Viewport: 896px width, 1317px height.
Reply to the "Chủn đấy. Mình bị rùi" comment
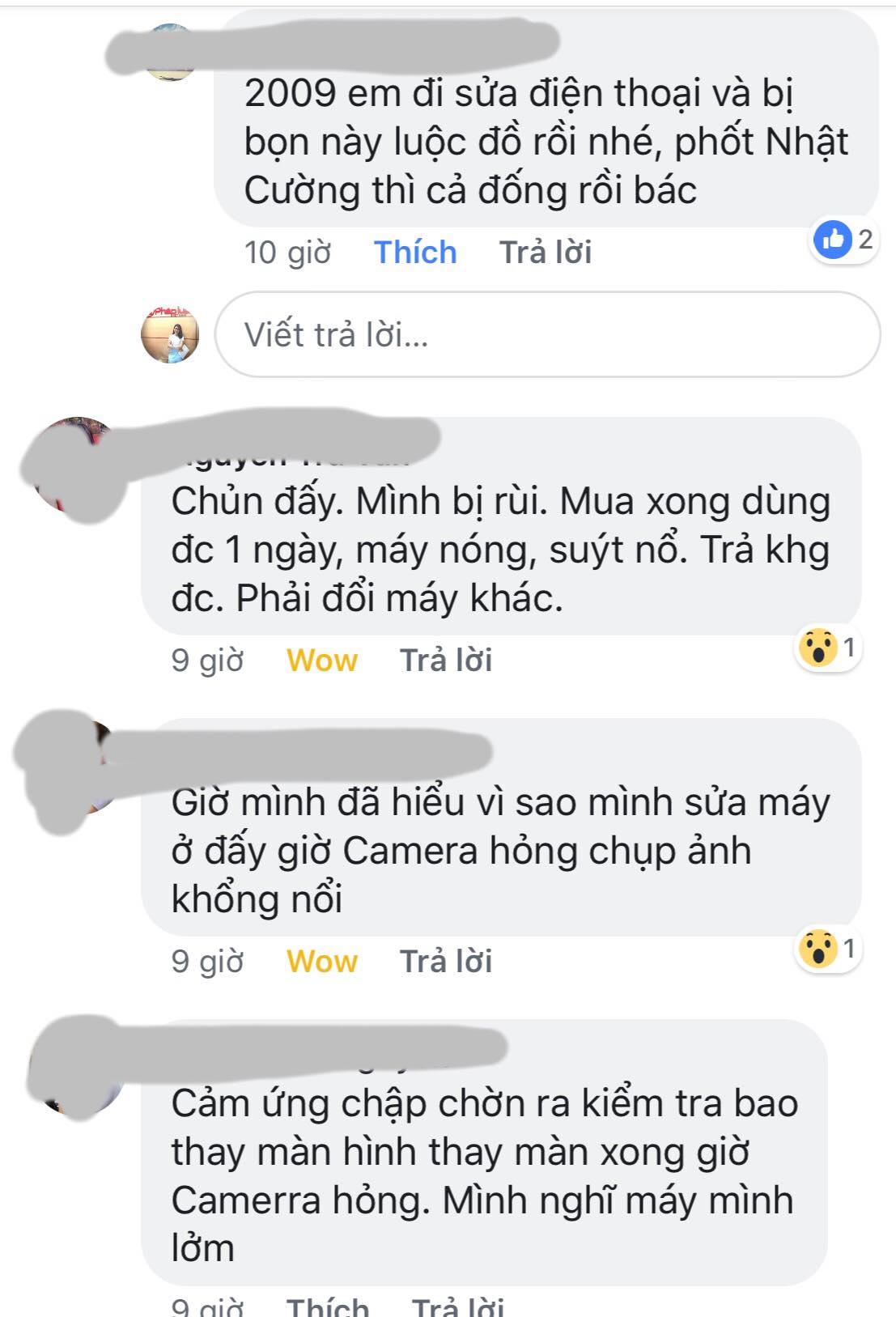coord(445,661)
